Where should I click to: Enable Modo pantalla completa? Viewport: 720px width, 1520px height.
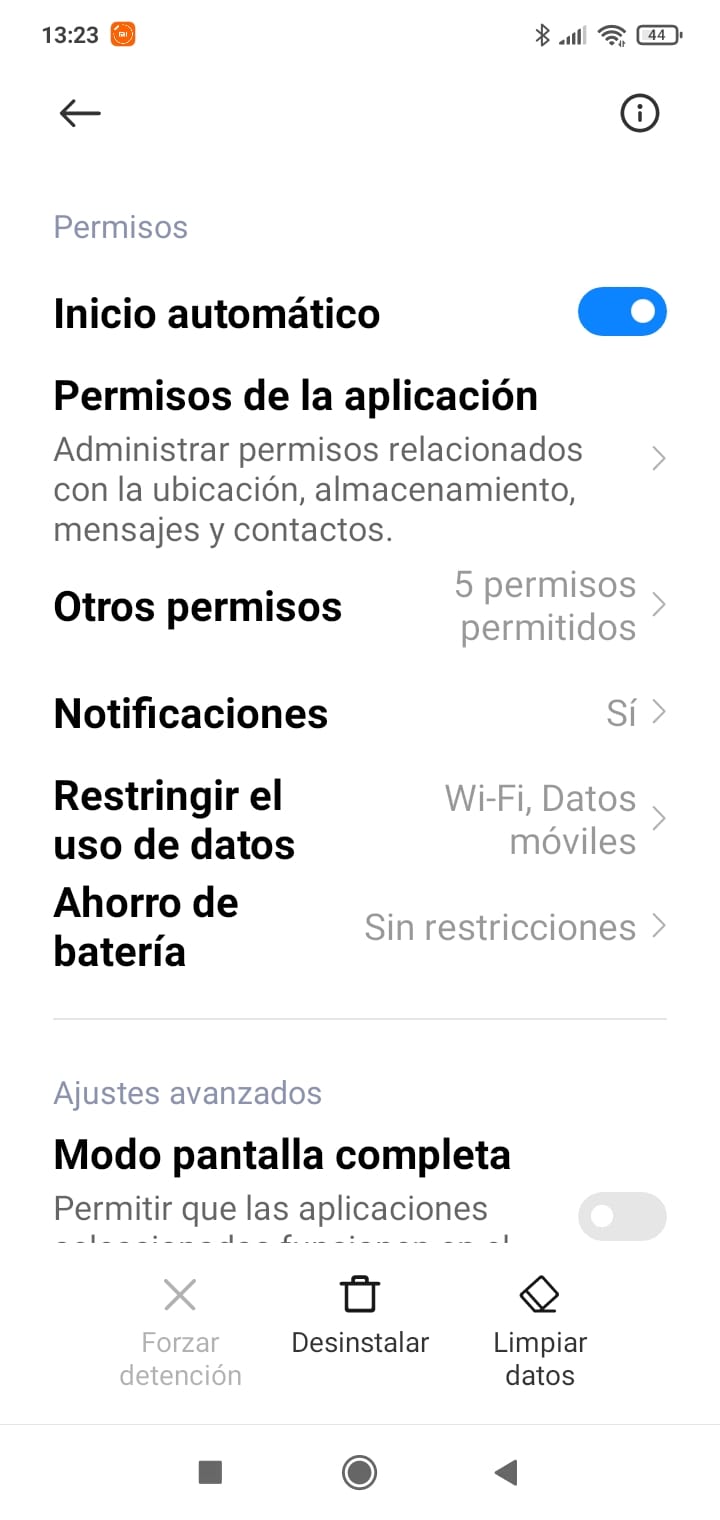[x=622, y=1216]
